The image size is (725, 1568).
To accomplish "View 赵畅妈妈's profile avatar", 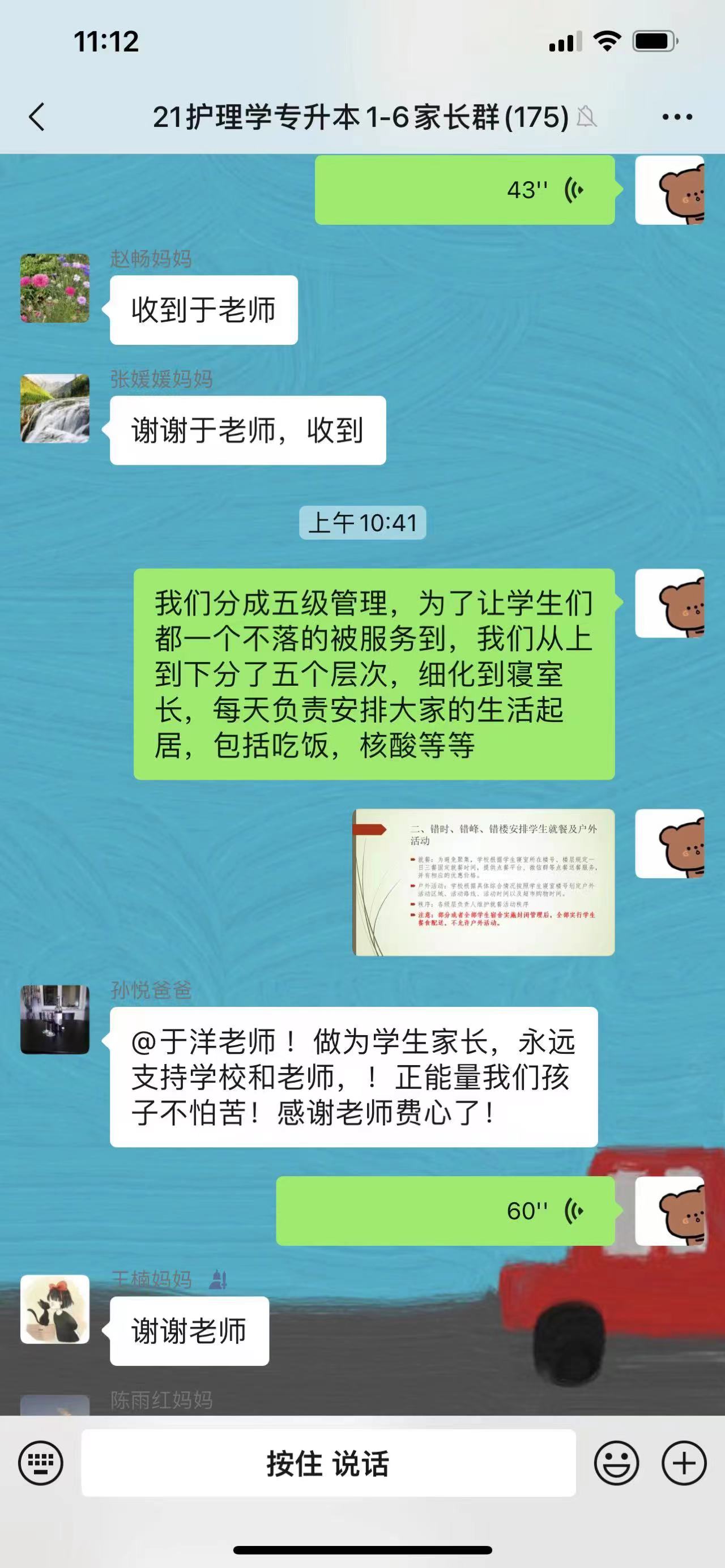I will [55, 288].
